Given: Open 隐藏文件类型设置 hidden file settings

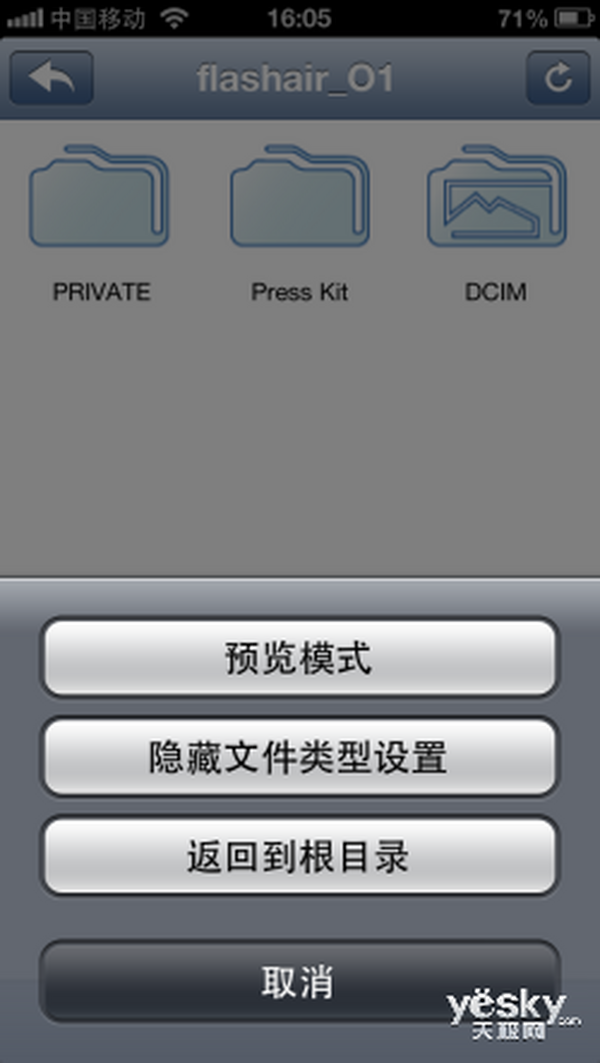Looking at the screenshot, I should pyautogui.click(x=300, y=757).
